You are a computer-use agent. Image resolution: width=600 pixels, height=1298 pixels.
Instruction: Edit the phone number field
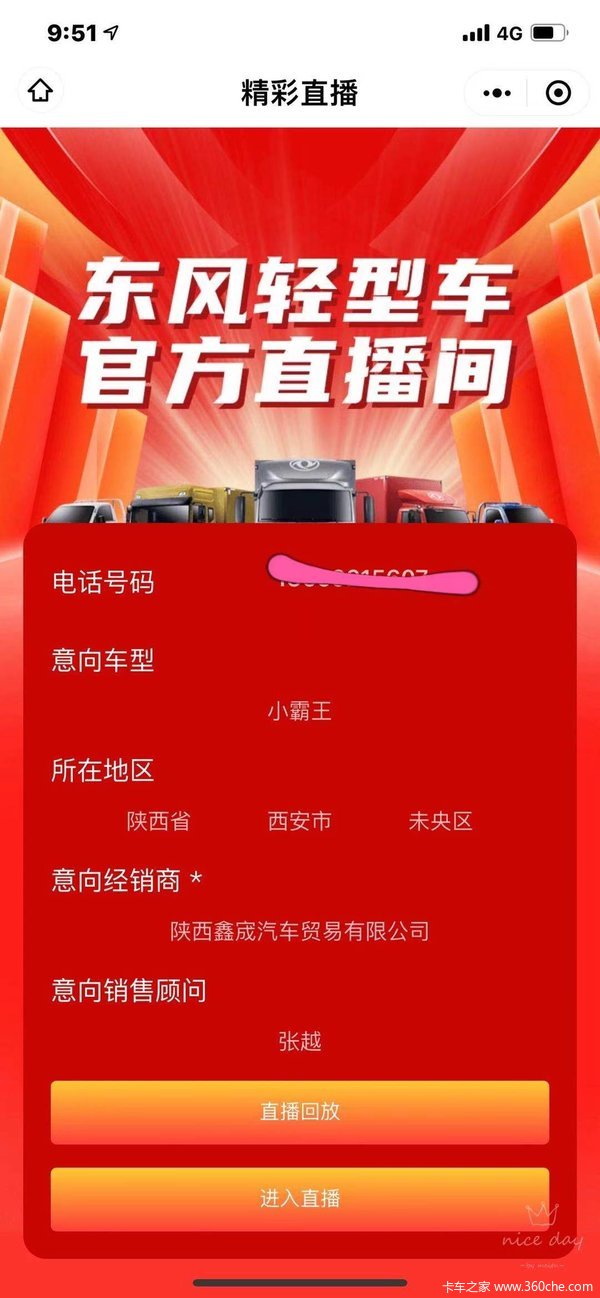370,581
